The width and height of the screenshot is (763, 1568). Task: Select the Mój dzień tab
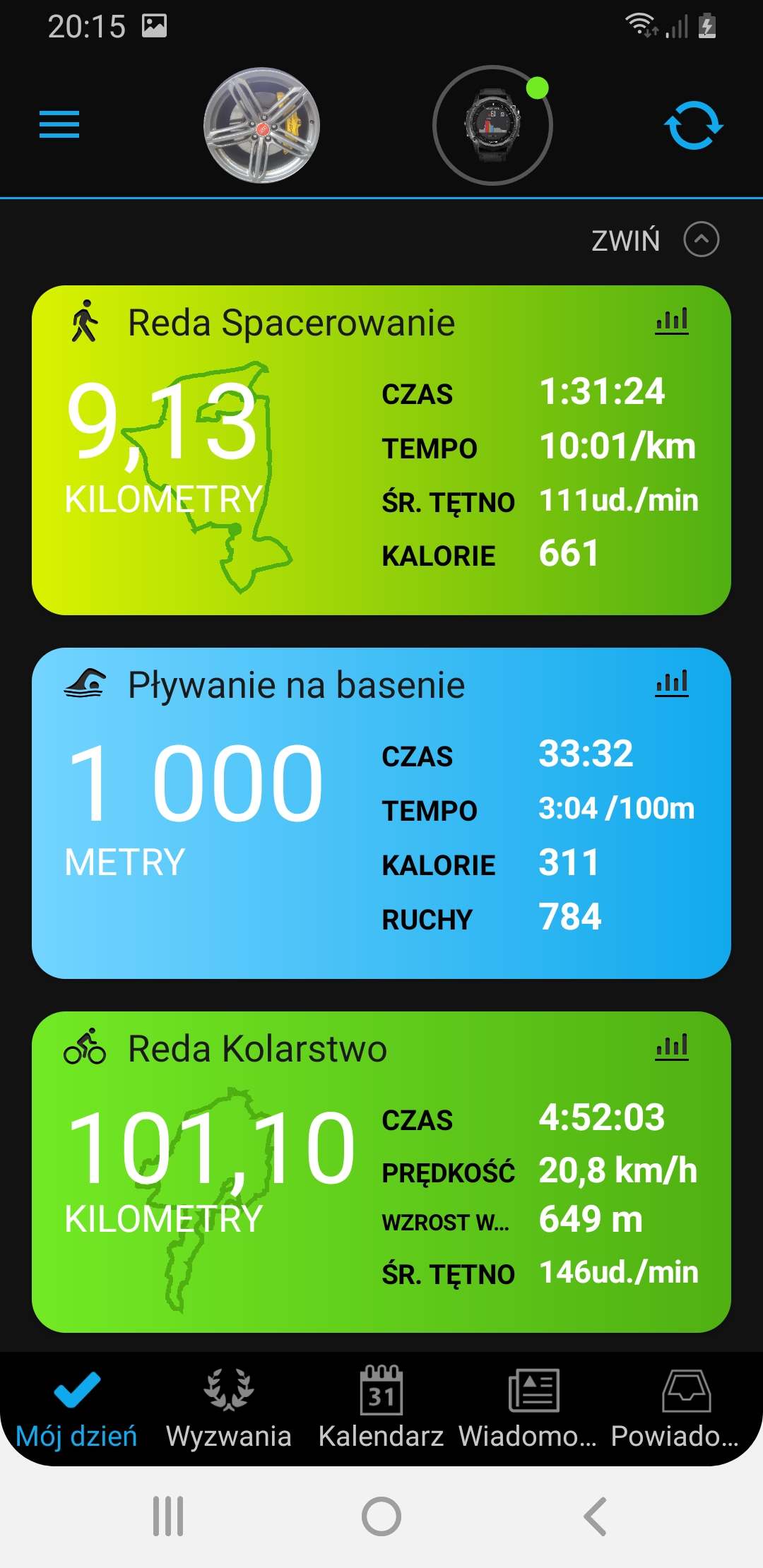coord(76,1409)
